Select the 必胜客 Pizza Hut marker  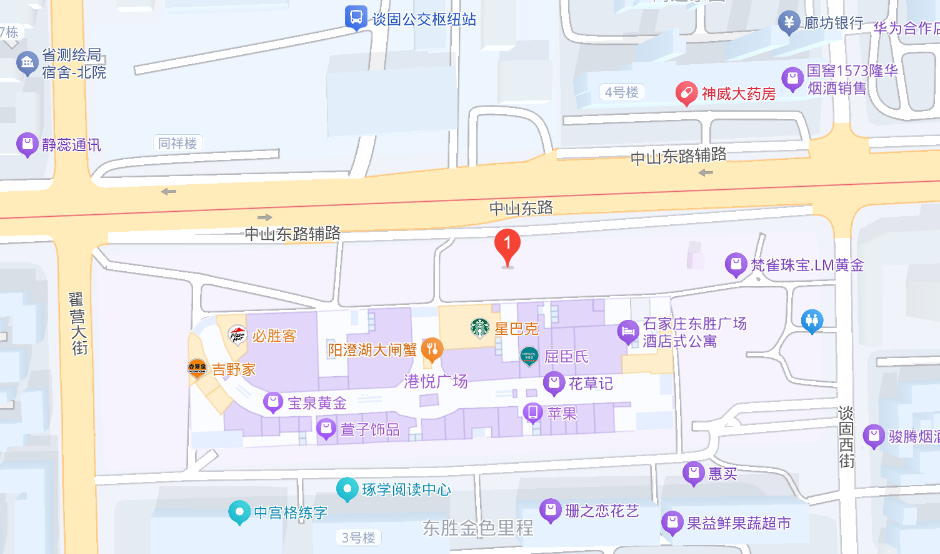pyautogui.click(x=237, y=335)
